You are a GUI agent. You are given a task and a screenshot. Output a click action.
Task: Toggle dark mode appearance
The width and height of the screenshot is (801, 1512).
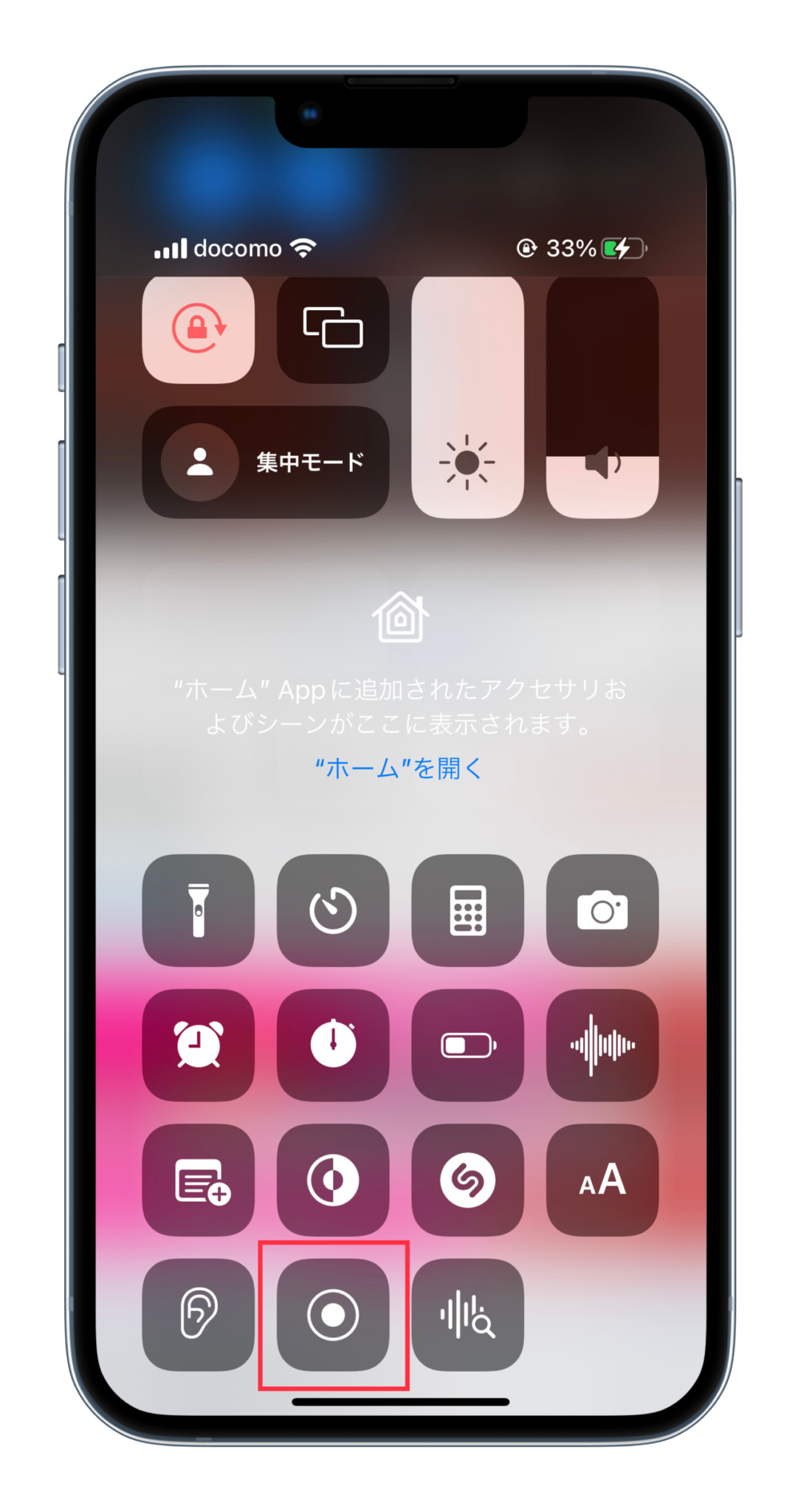pyautogui.click(x=332, y=1180)
